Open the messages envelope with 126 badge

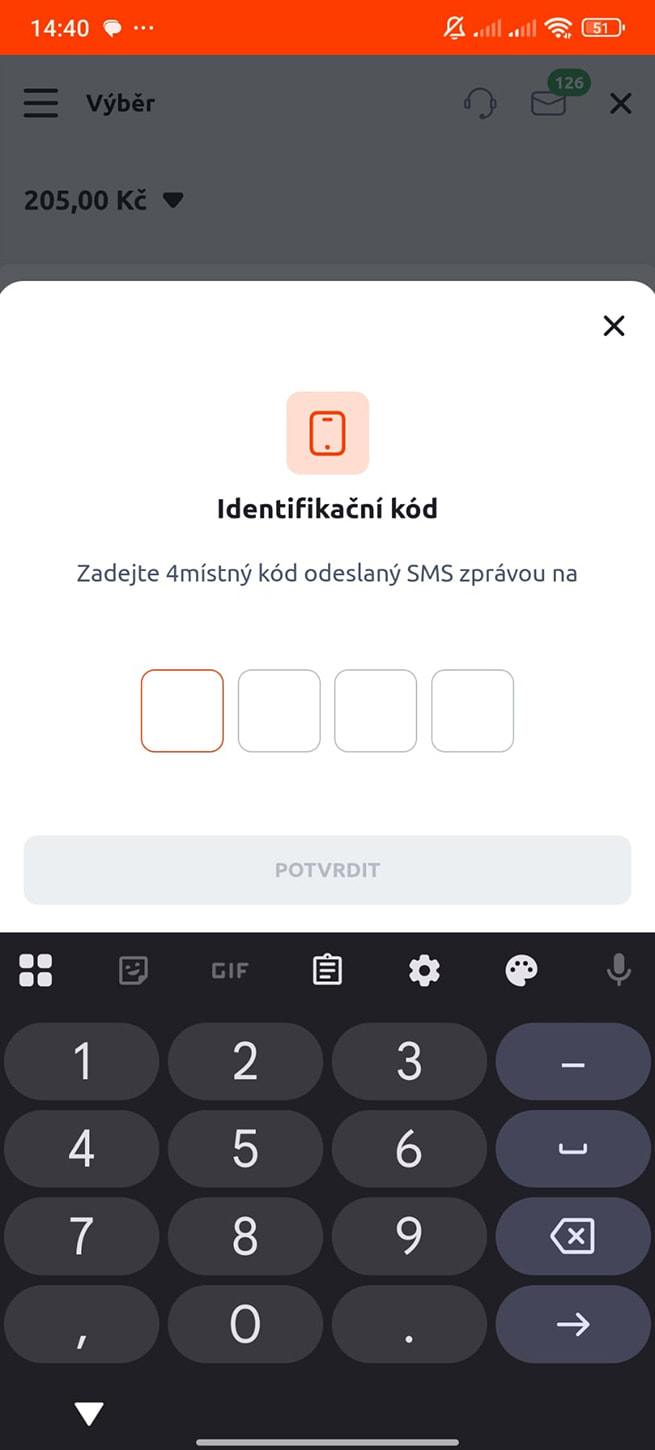(549, 102)
